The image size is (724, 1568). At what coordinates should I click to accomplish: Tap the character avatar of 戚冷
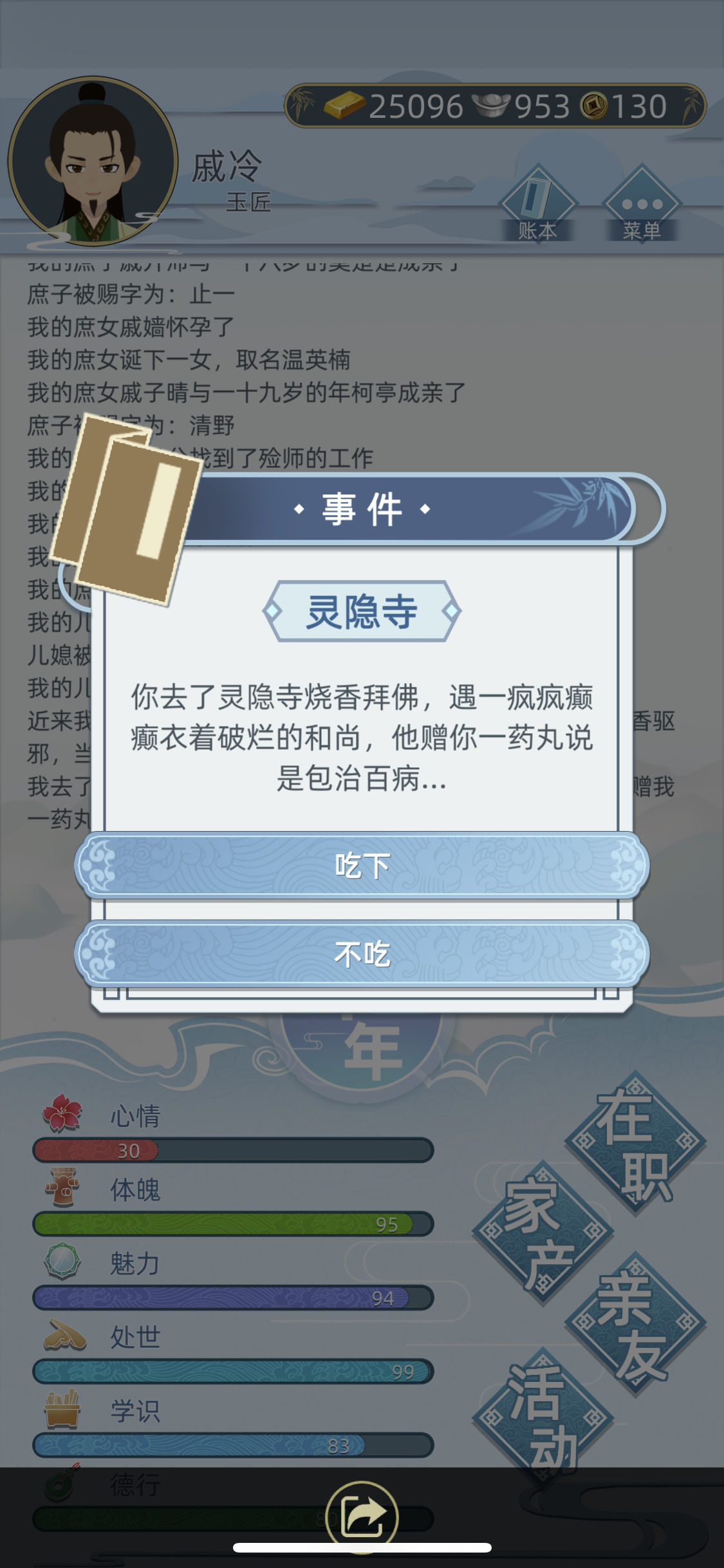point(93,161)
